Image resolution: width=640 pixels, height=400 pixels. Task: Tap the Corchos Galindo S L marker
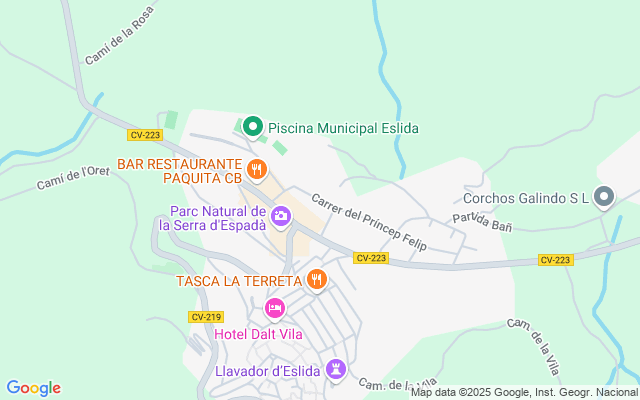point(604,198)
